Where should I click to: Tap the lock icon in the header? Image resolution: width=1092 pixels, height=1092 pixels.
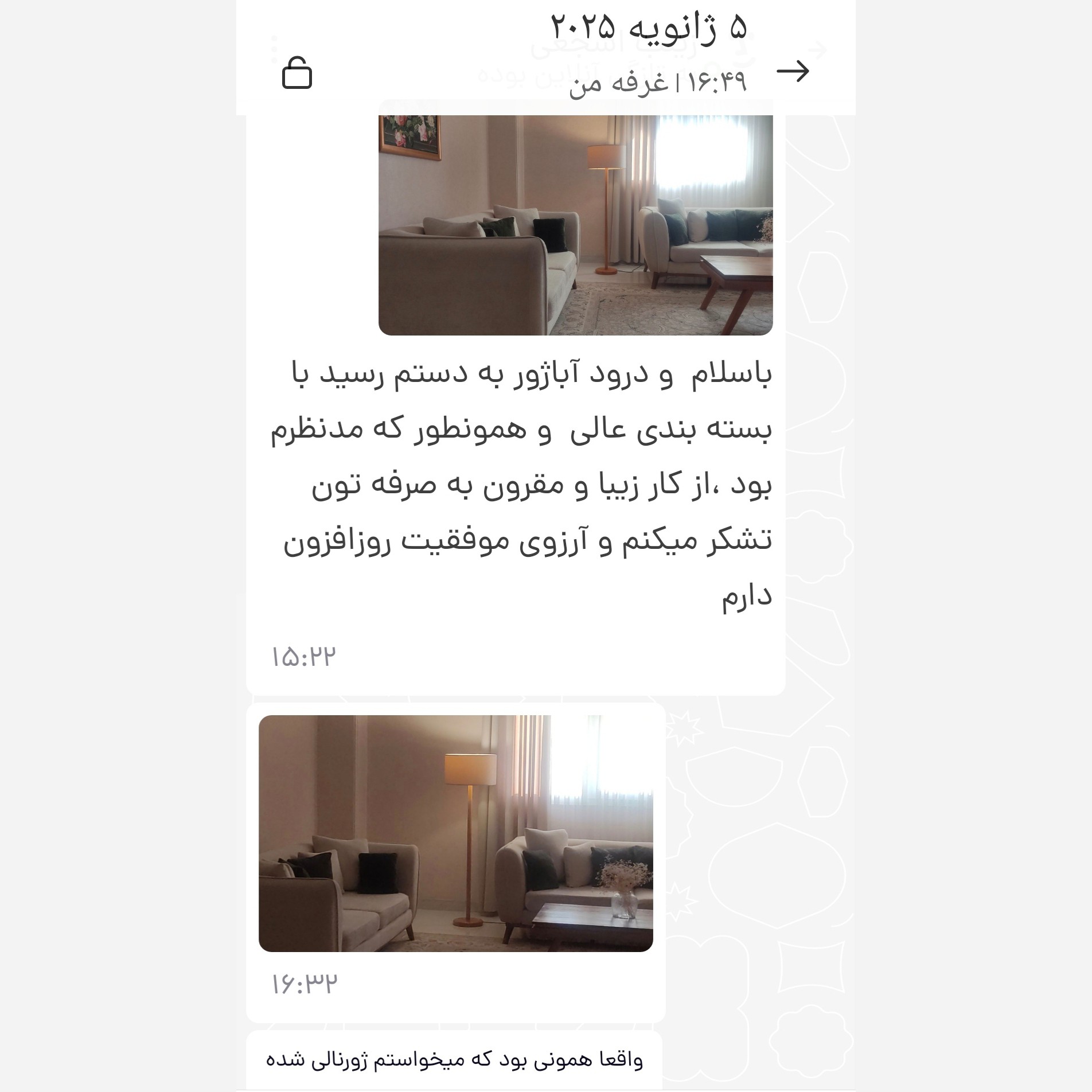pyautogui.click(x=297, y=73)
